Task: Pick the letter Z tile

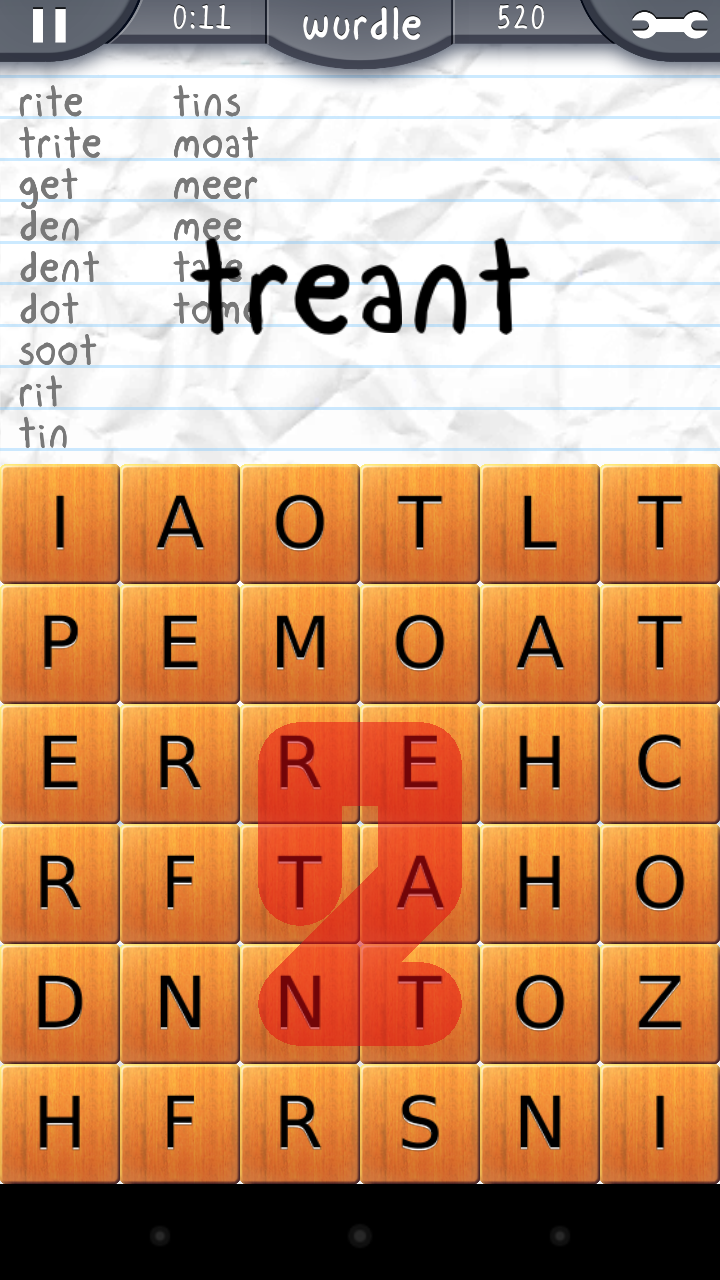Action: [659, 1003]
